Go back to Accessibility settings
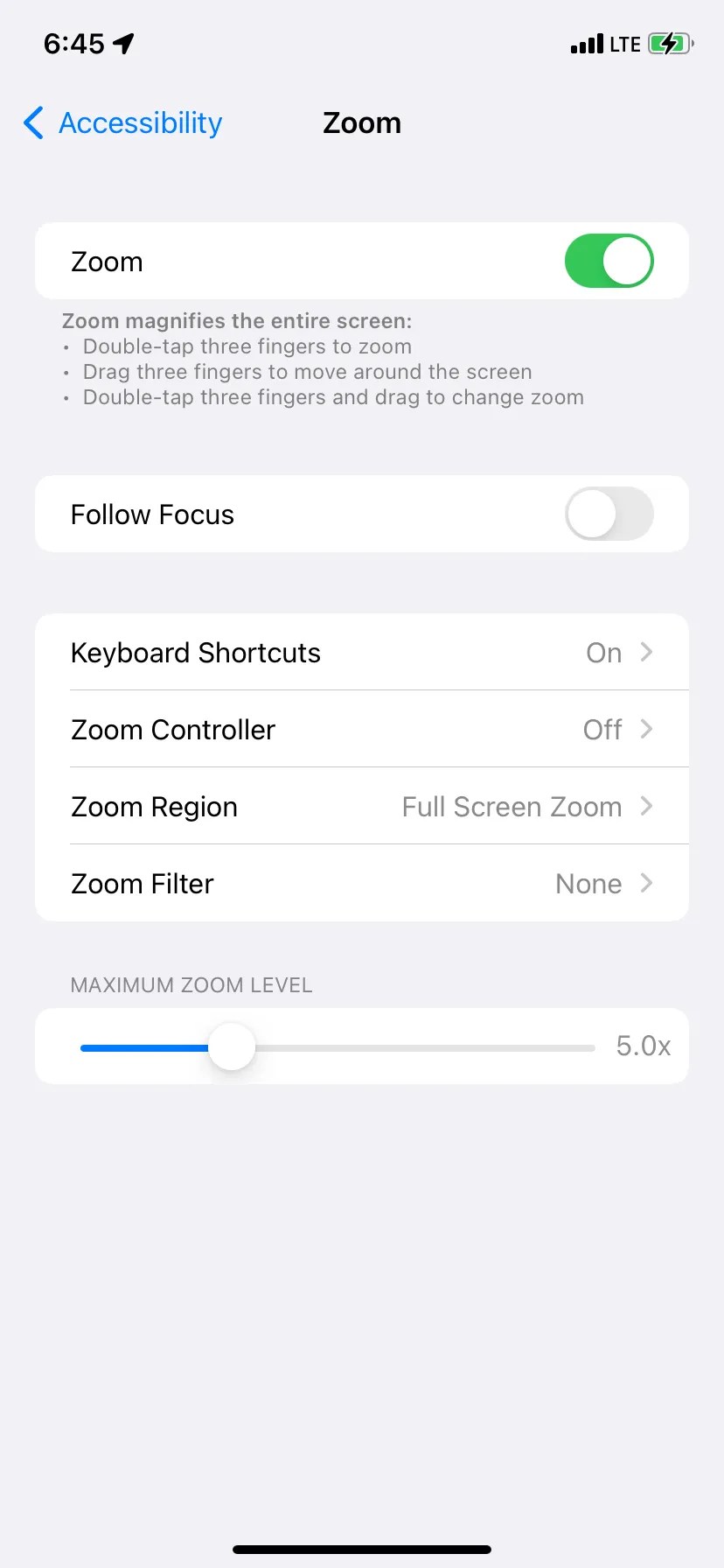The width and height of the screenshot is (724, 1568). (x=122, y=123)
